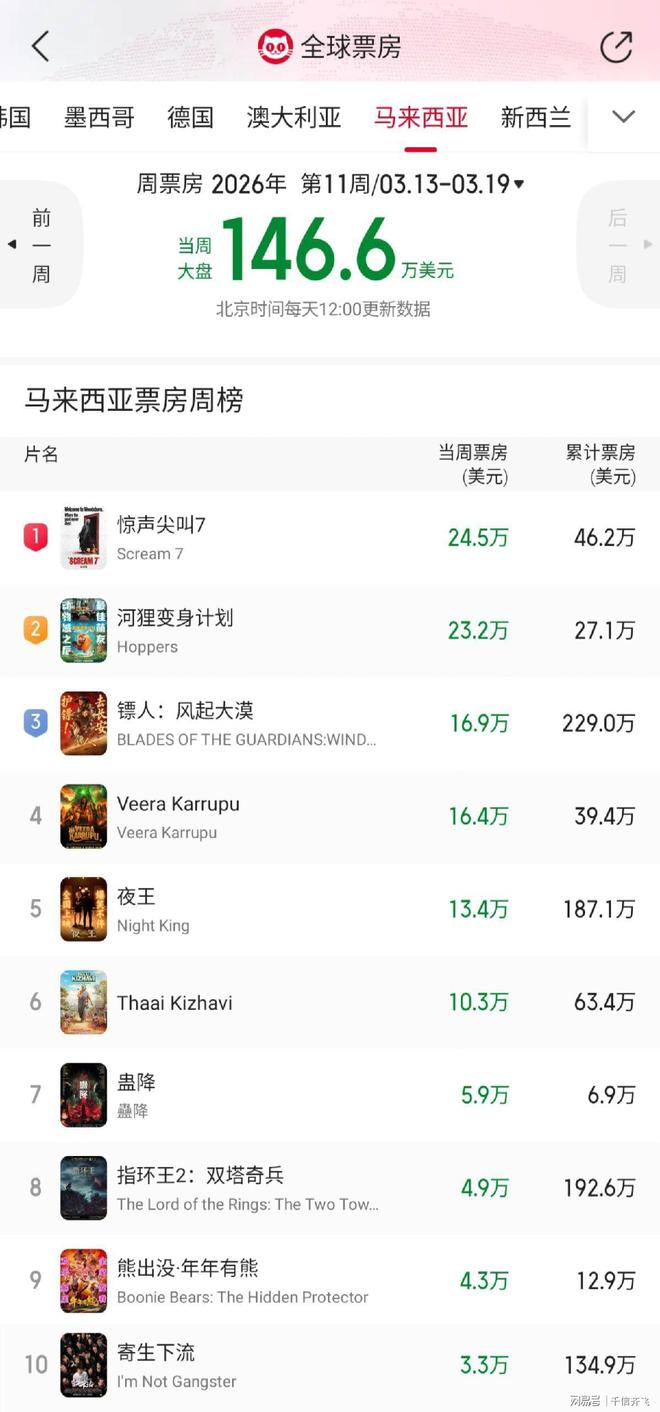Switch to the 新西兰 country tab

[535, 118]
